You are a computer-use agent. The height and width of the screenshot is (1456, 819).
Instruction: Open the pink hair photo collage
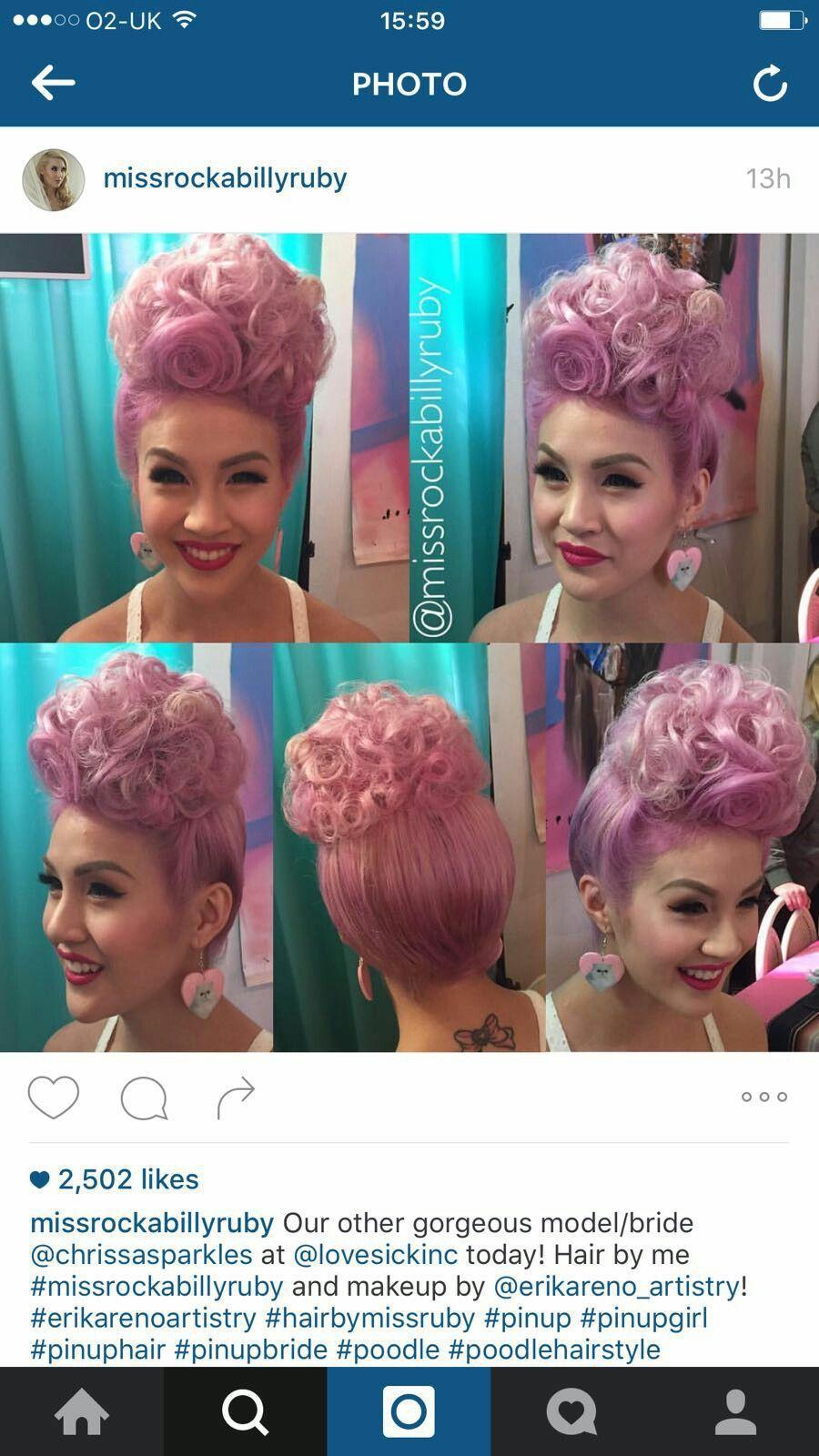point(409,642)
